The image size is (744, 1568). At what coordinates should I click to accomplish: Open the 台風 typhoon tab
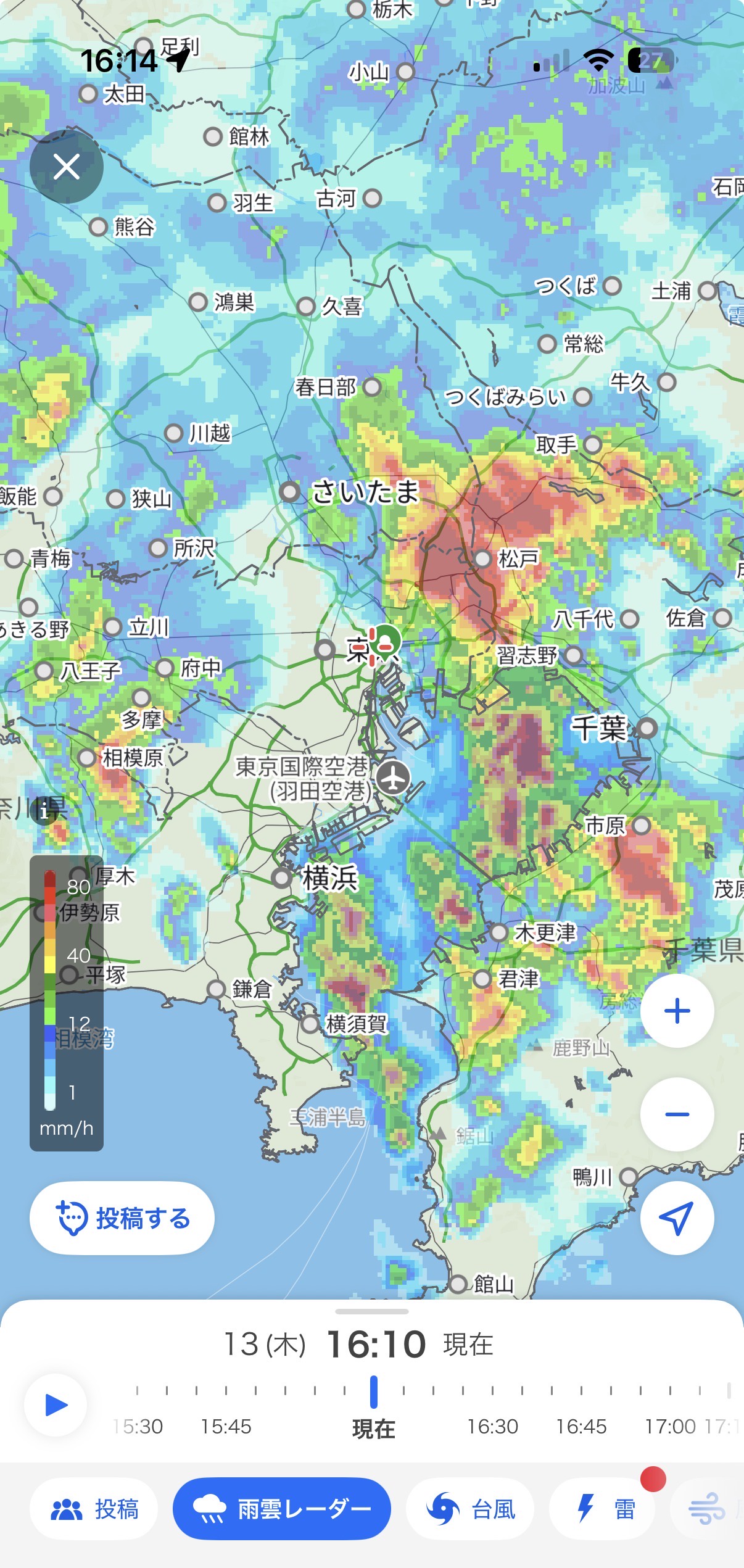[x=470, y=1509]
